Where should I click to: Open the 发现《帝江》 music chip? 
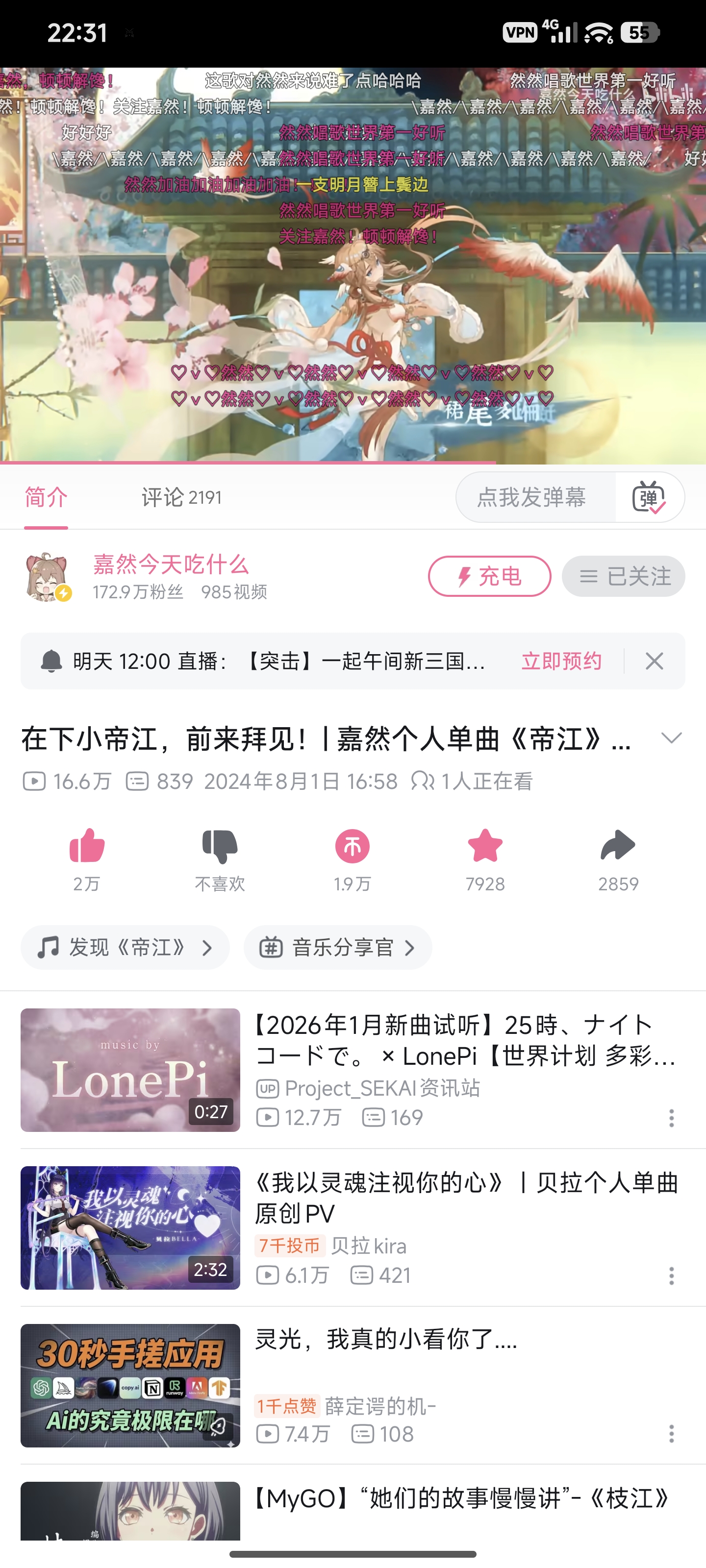pos(125,947)
